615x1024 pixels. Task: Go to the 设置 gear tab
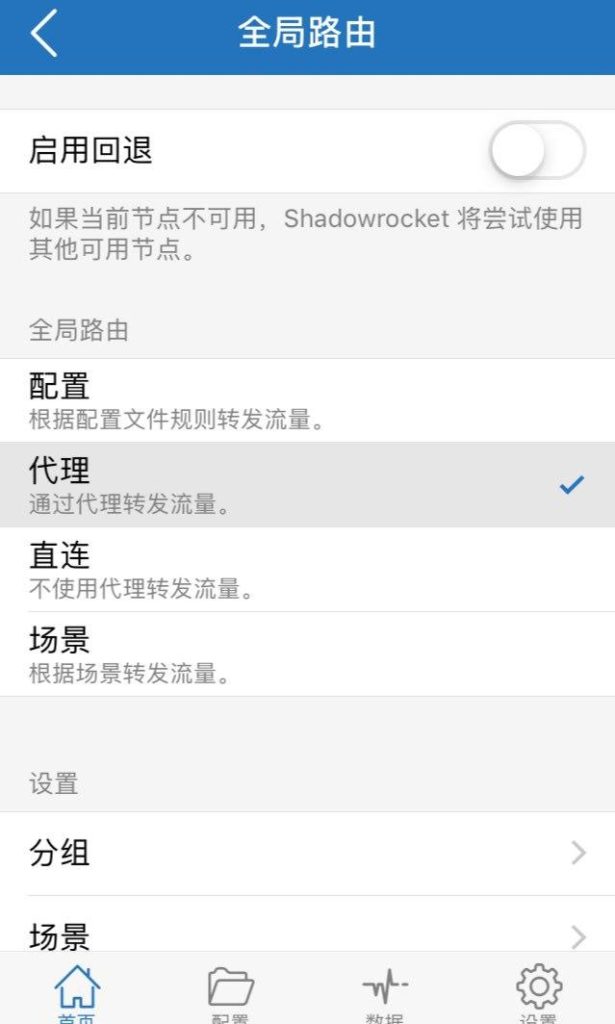point(538,993)
